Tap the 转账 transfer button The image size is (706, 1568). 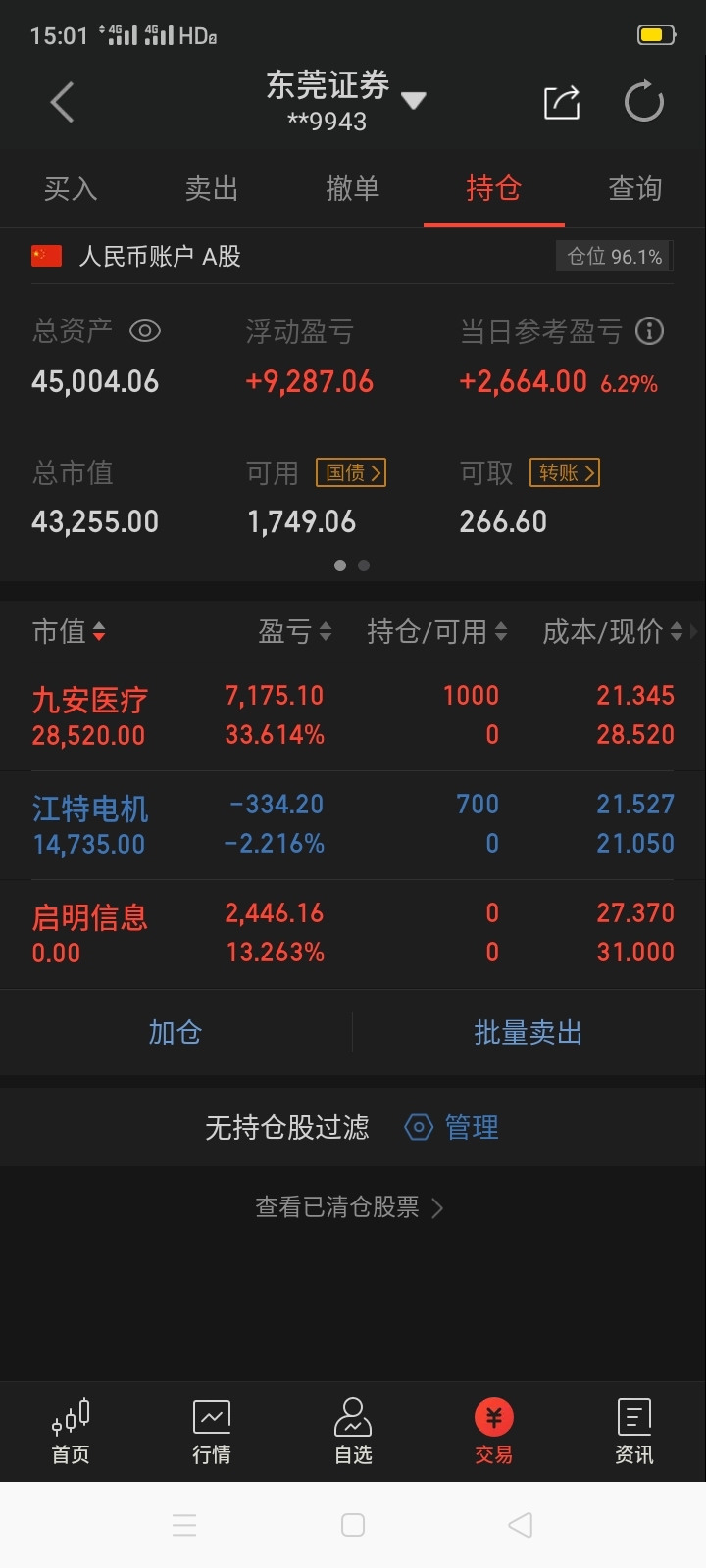click(x=565, y=472)
